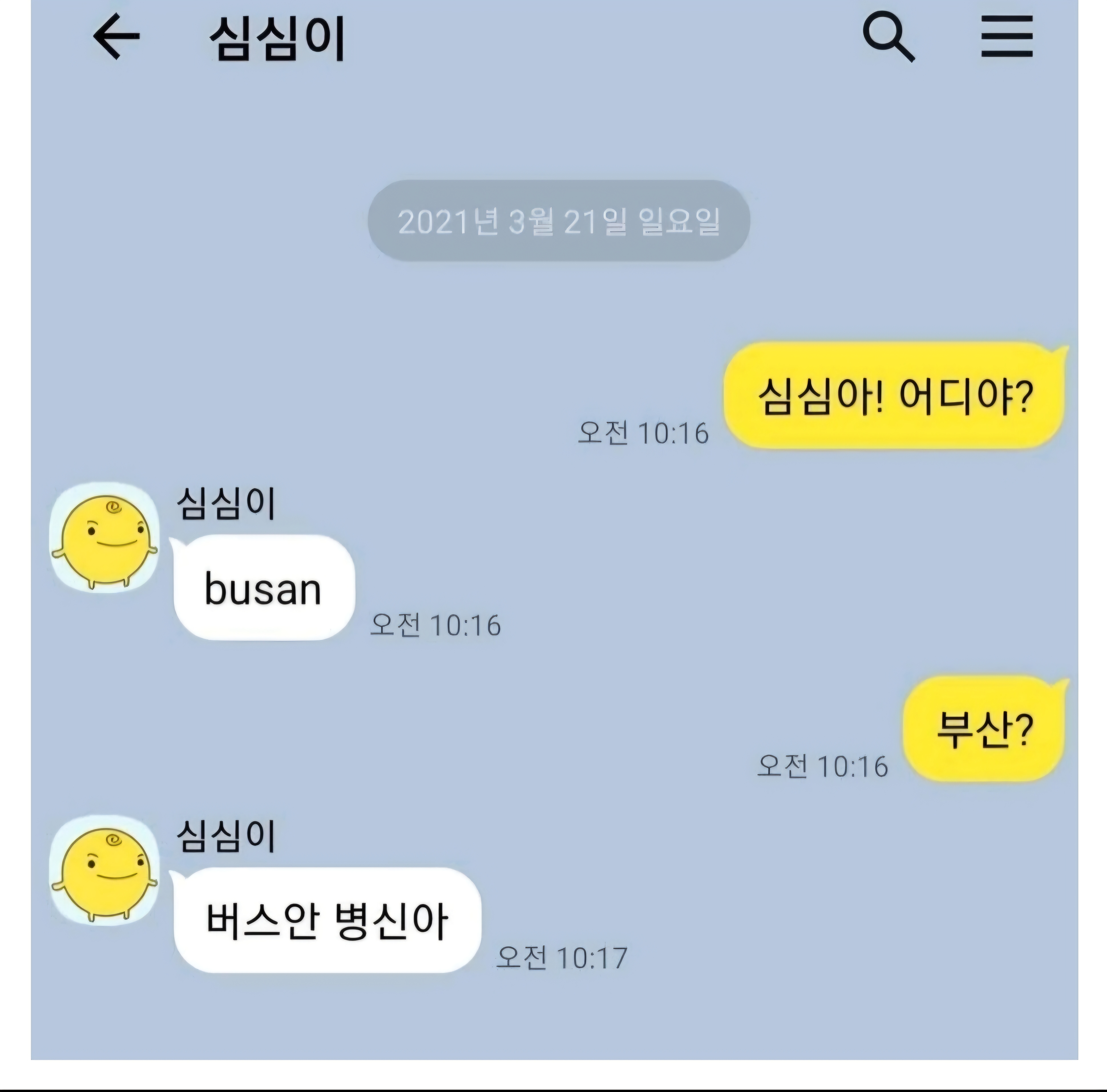Open the chat room hamburger menu
The image size is (1107, 1092).
[1007, 37]
